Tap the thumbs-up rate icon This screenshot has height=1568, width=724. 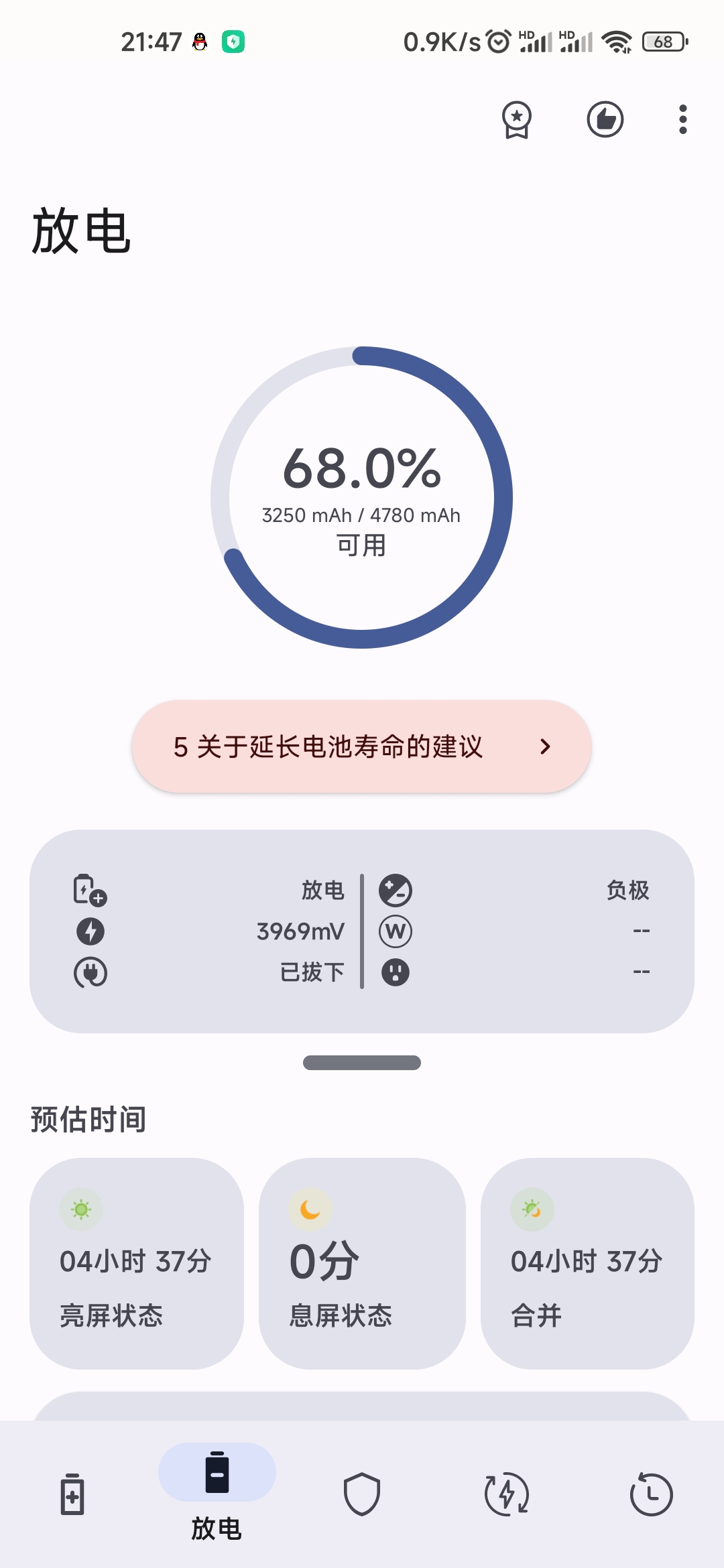605,120
